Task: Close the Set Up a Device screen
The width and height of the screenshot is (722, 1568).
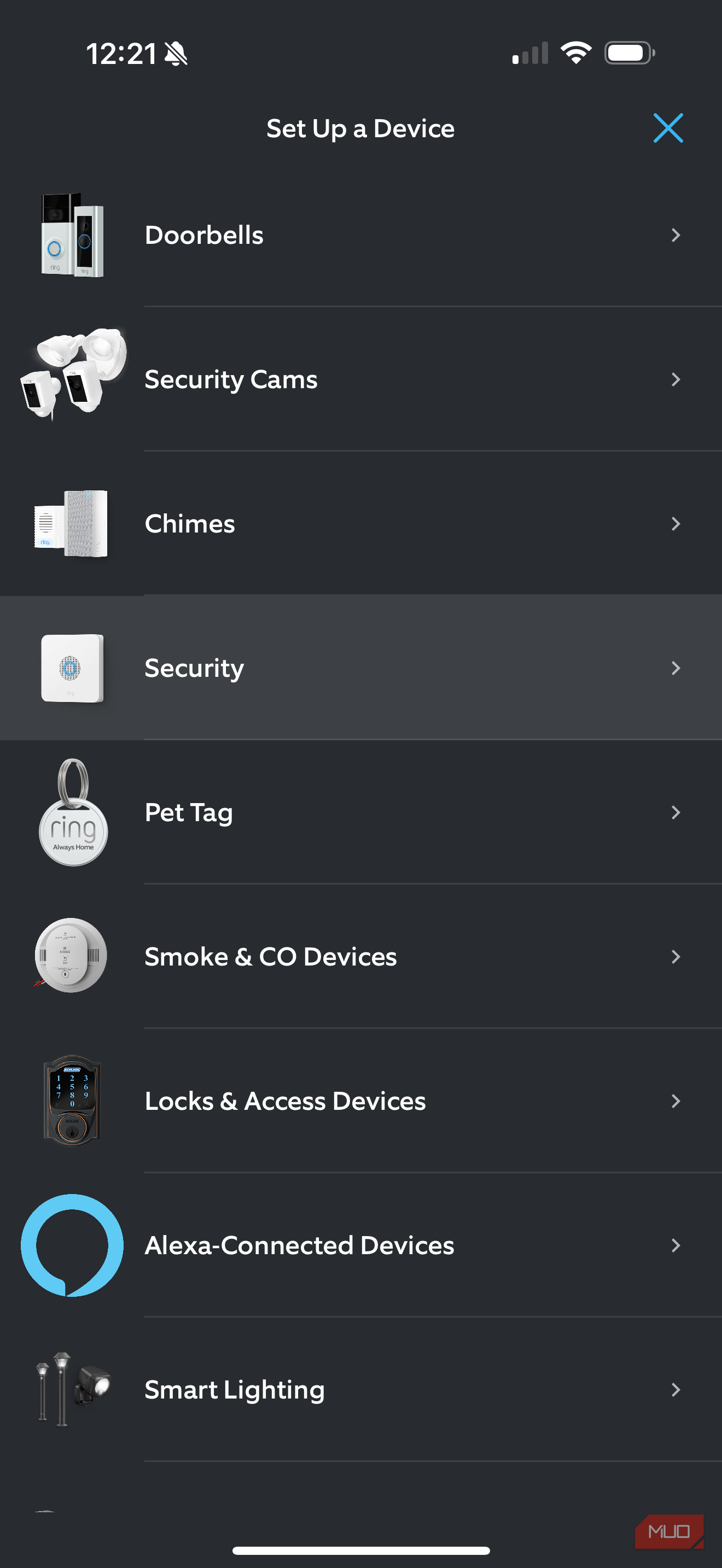Action: (x=668, y=128)
